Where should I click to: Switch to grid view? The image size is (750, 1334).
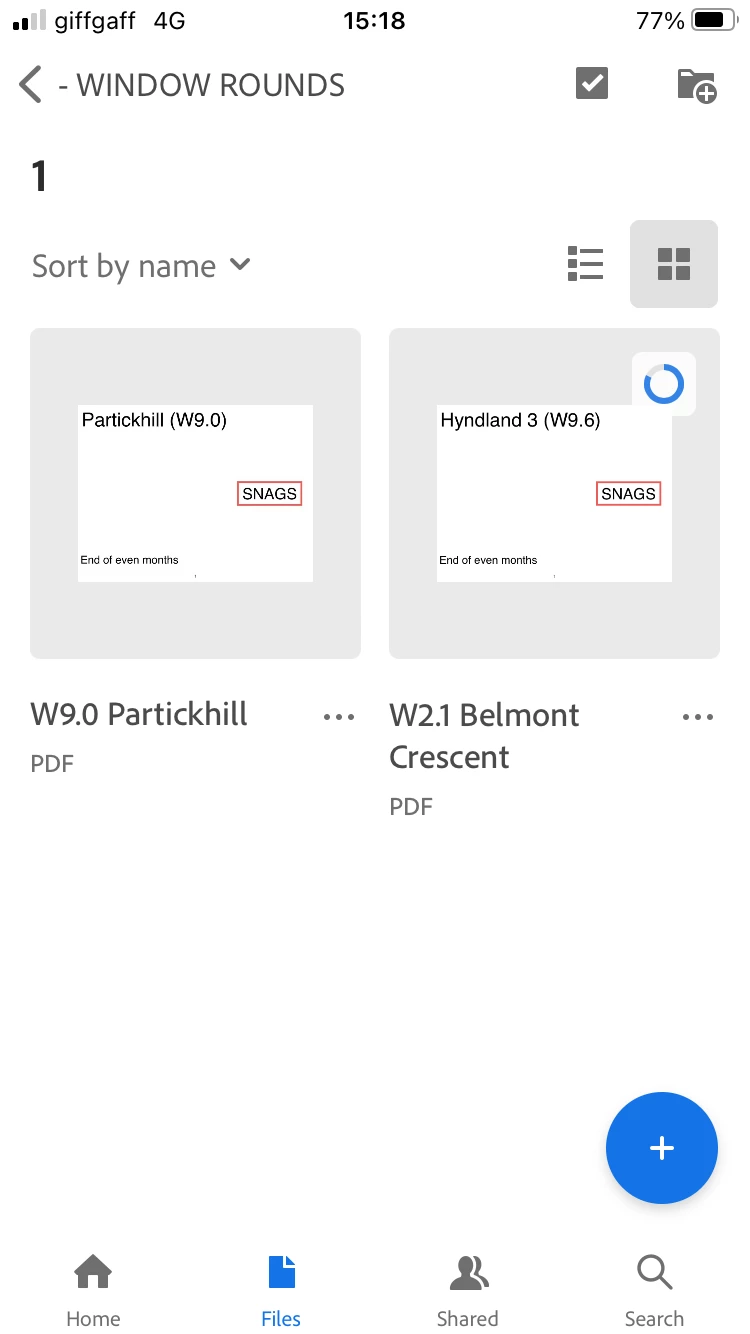[x=673, y=264]
